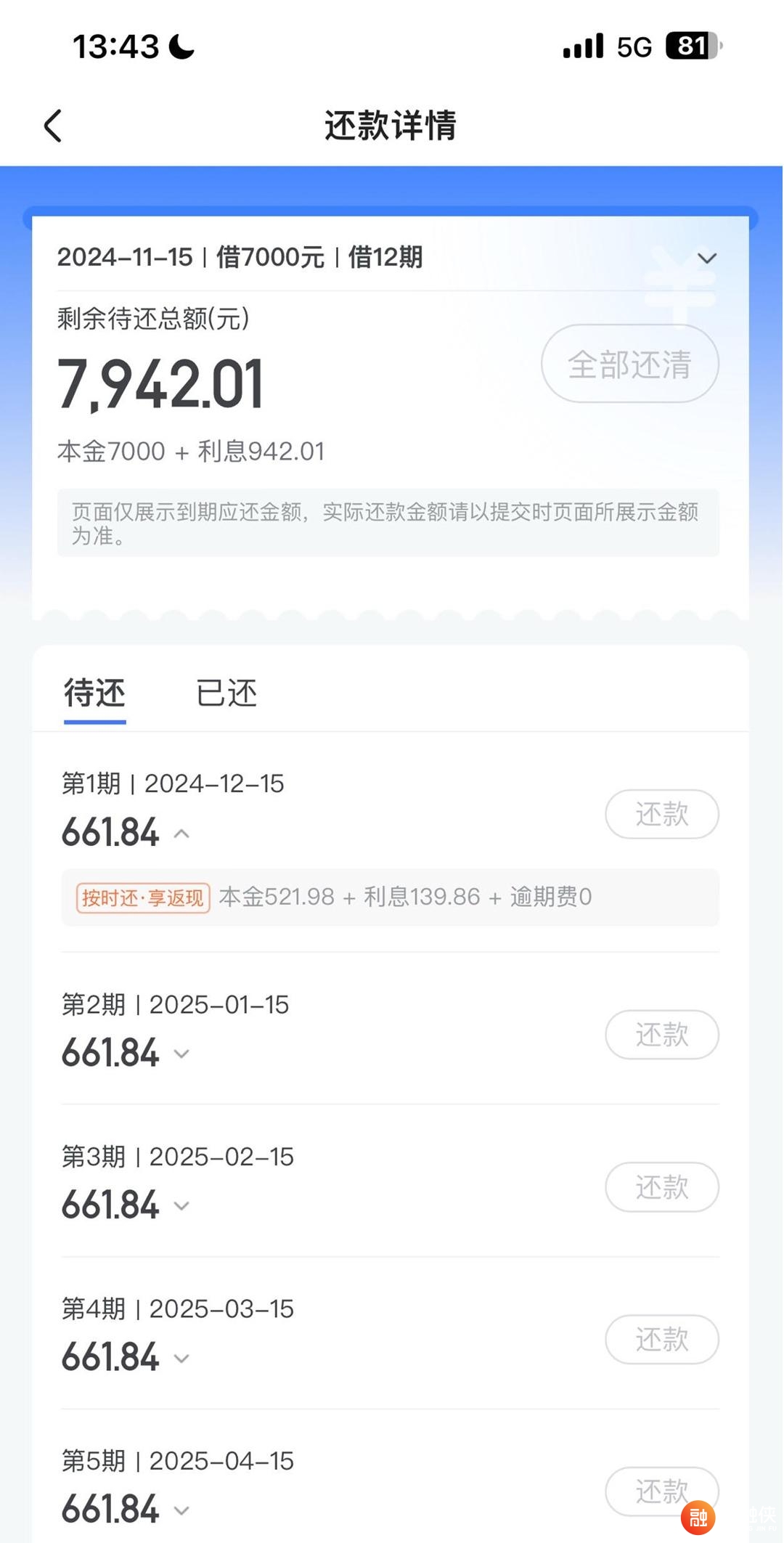Screen dimensions: 784x1543
Task: Switch to the 已还 tab
Action: (226, 693)
